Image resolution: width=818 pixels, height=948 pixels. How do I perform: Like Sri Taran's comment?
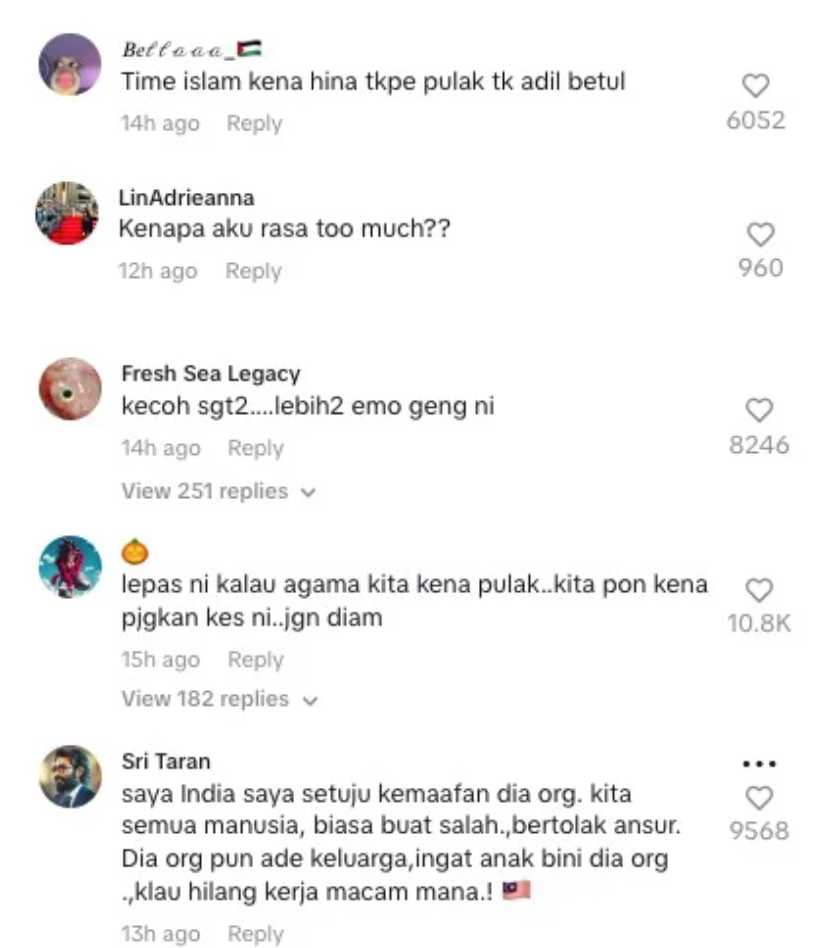coord(760,798)
